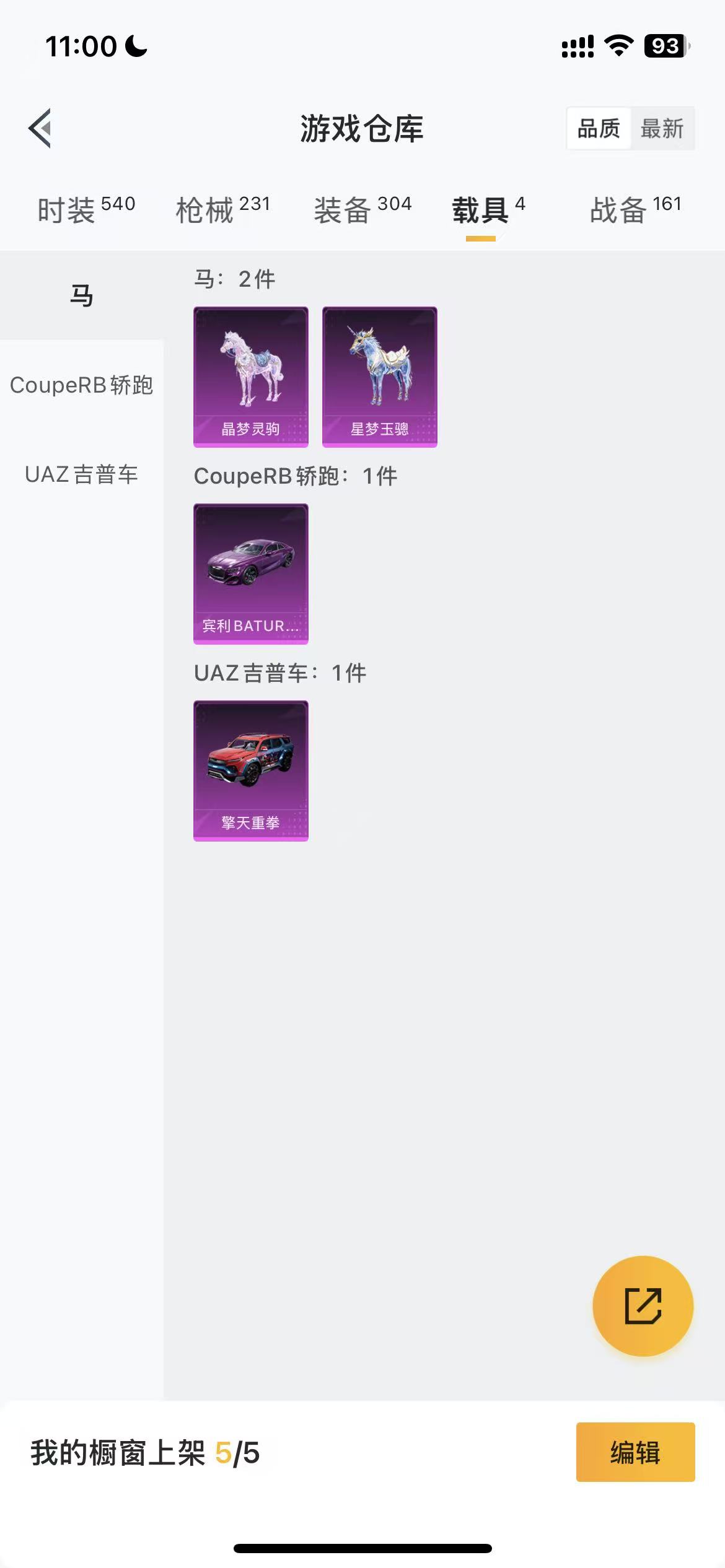Viewport: 725px width, 1568px height.
Task: Click the back arrow to exit warehouse
Action: tap(40, 129)
